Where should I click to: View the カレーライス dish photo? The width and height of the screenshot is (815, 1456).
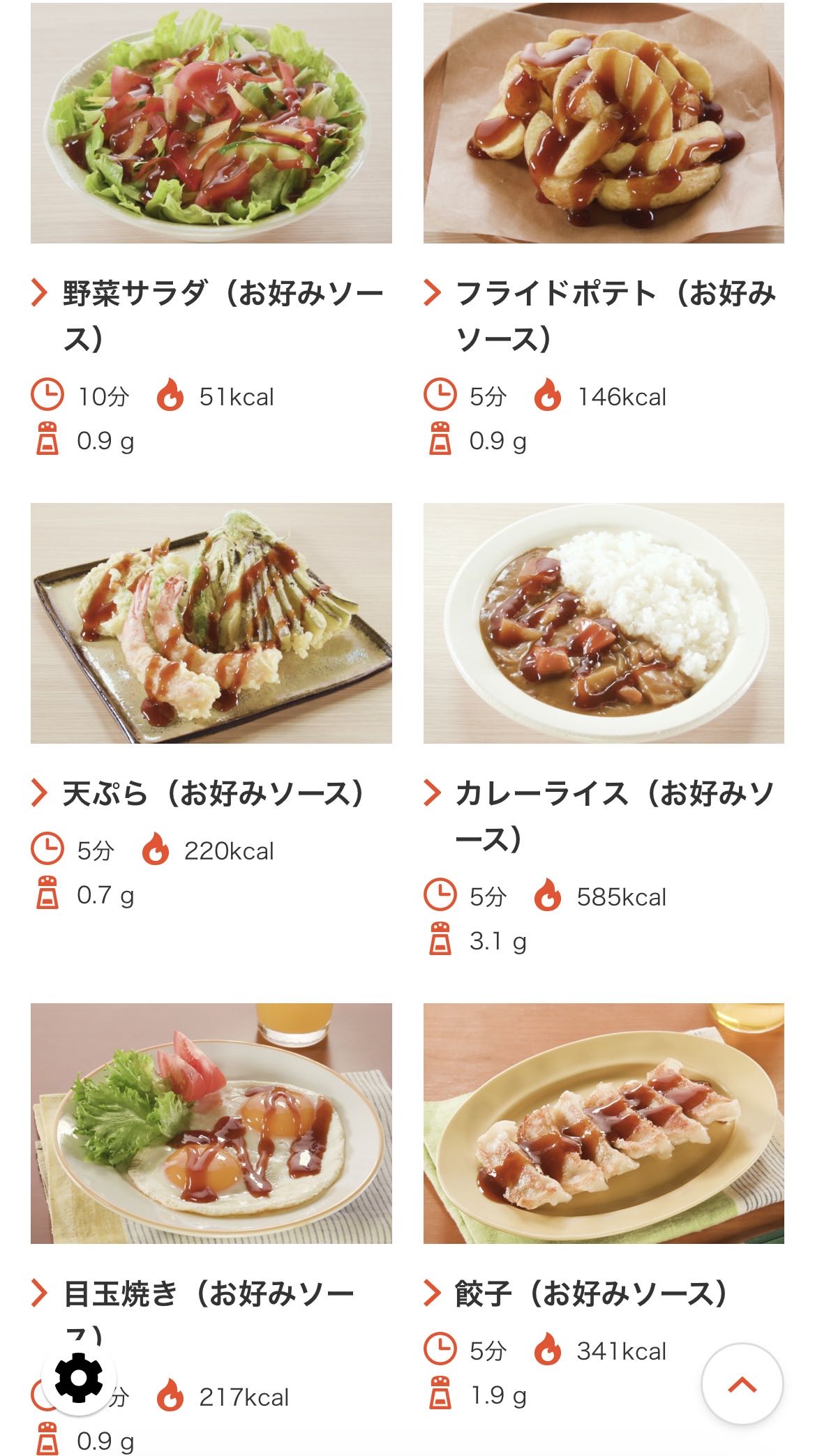pyautogui.click(x=604, y=623)
